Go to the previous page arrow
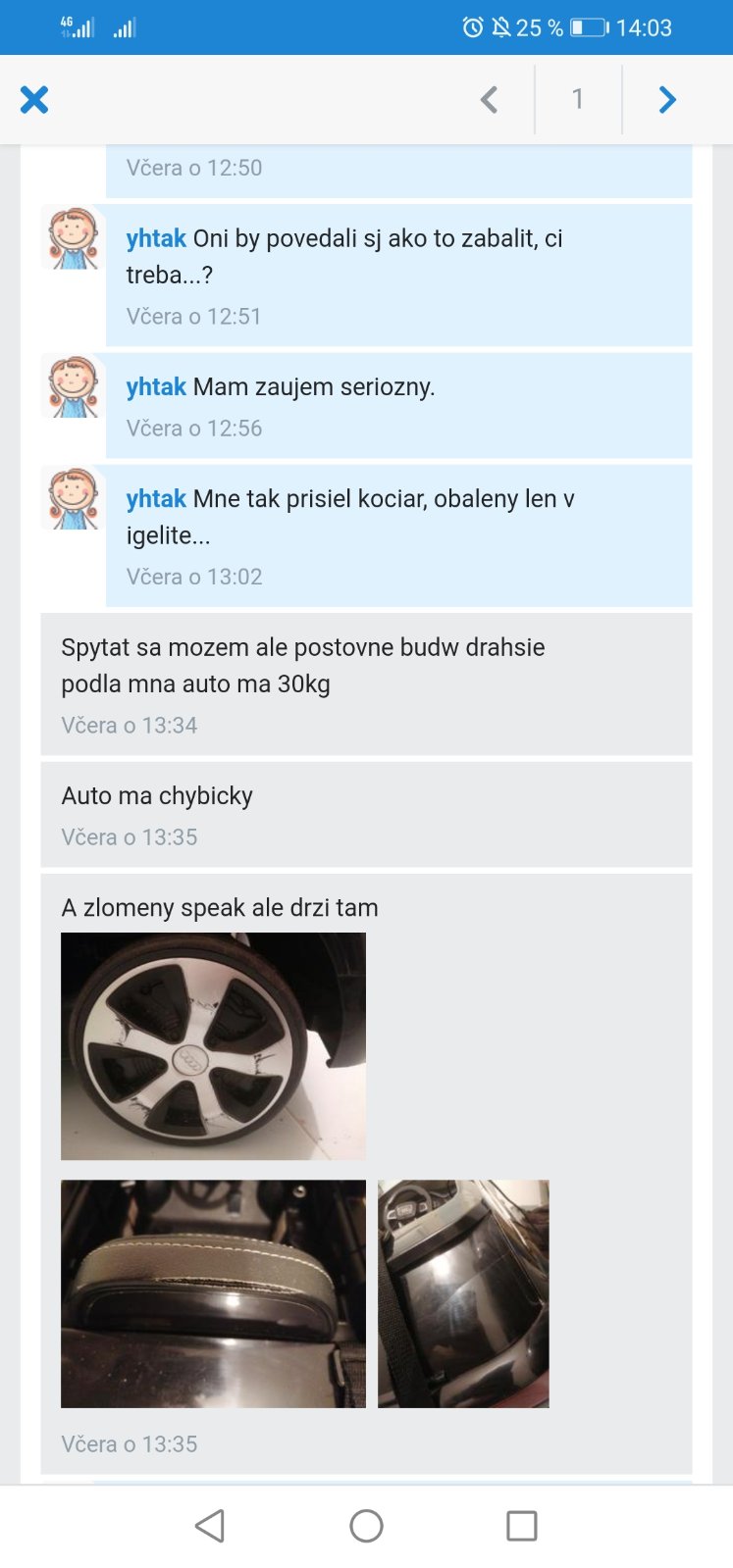This screenshot has height=1568, width=733. coord(489,100)
